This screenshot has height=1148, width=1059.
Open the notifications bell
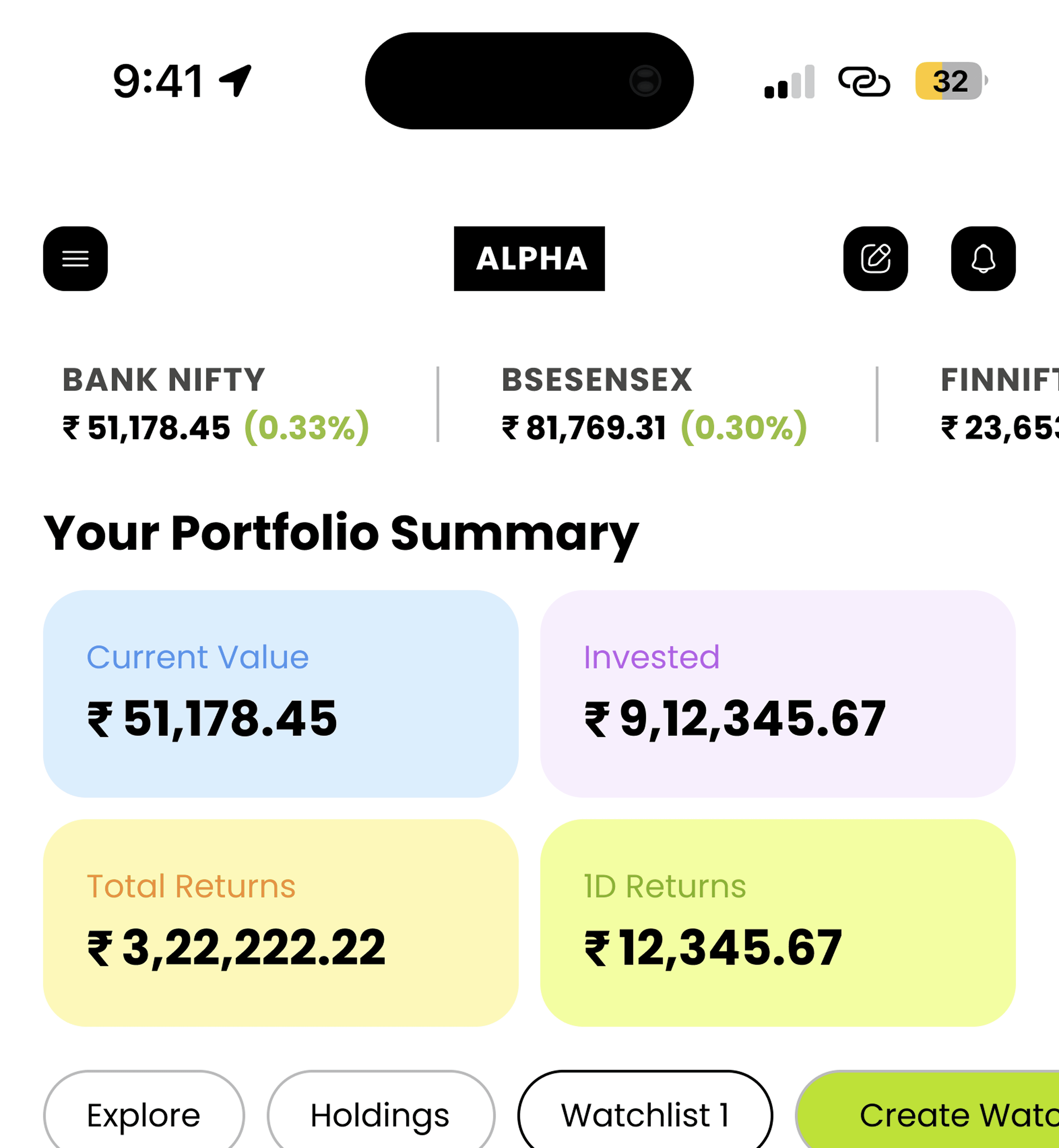click(x=983, y=259)
